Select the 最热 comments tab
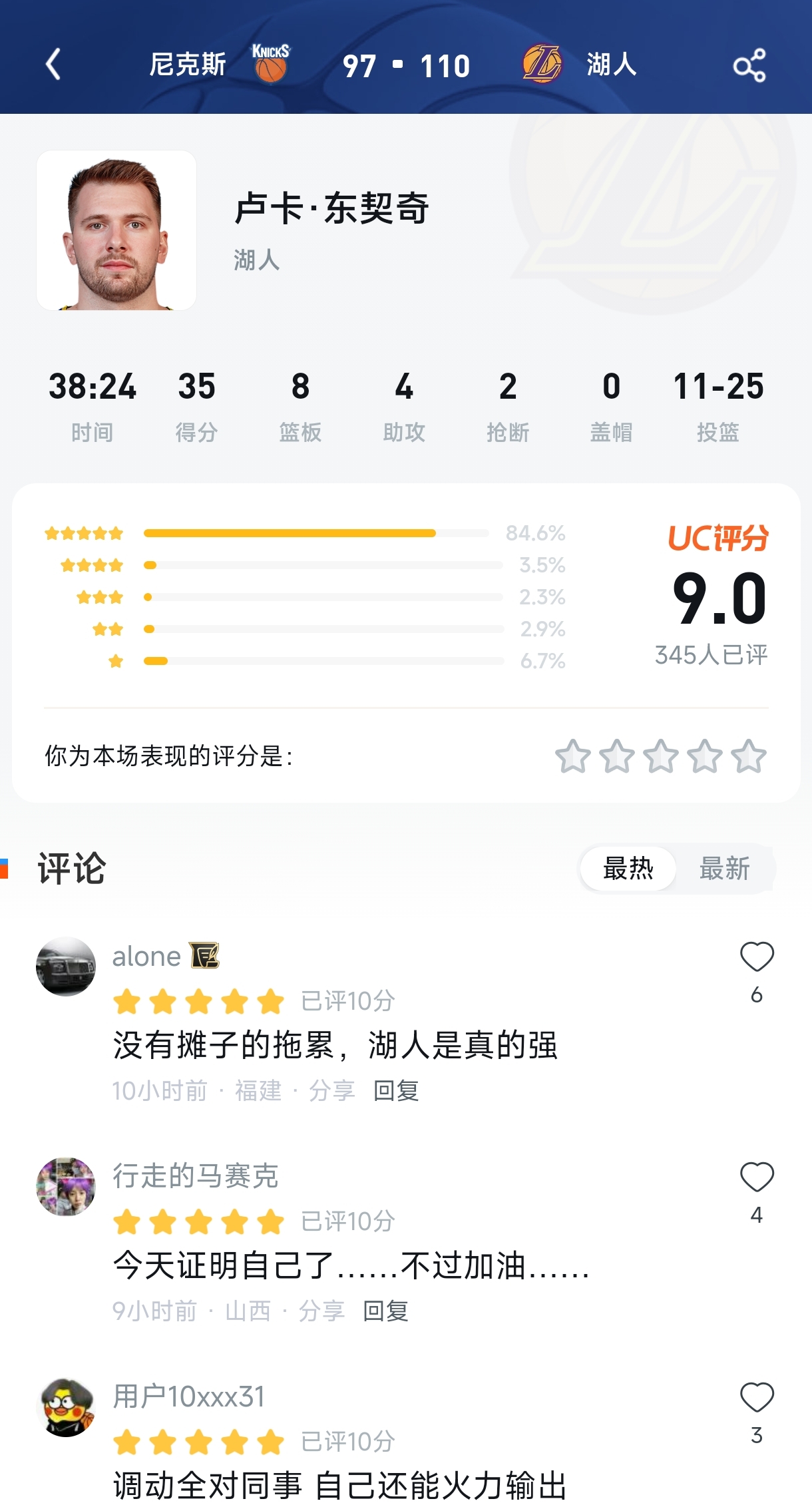The width and height of the screenshot is (812, 1507). pyautogui.click(x=628, y=869)
